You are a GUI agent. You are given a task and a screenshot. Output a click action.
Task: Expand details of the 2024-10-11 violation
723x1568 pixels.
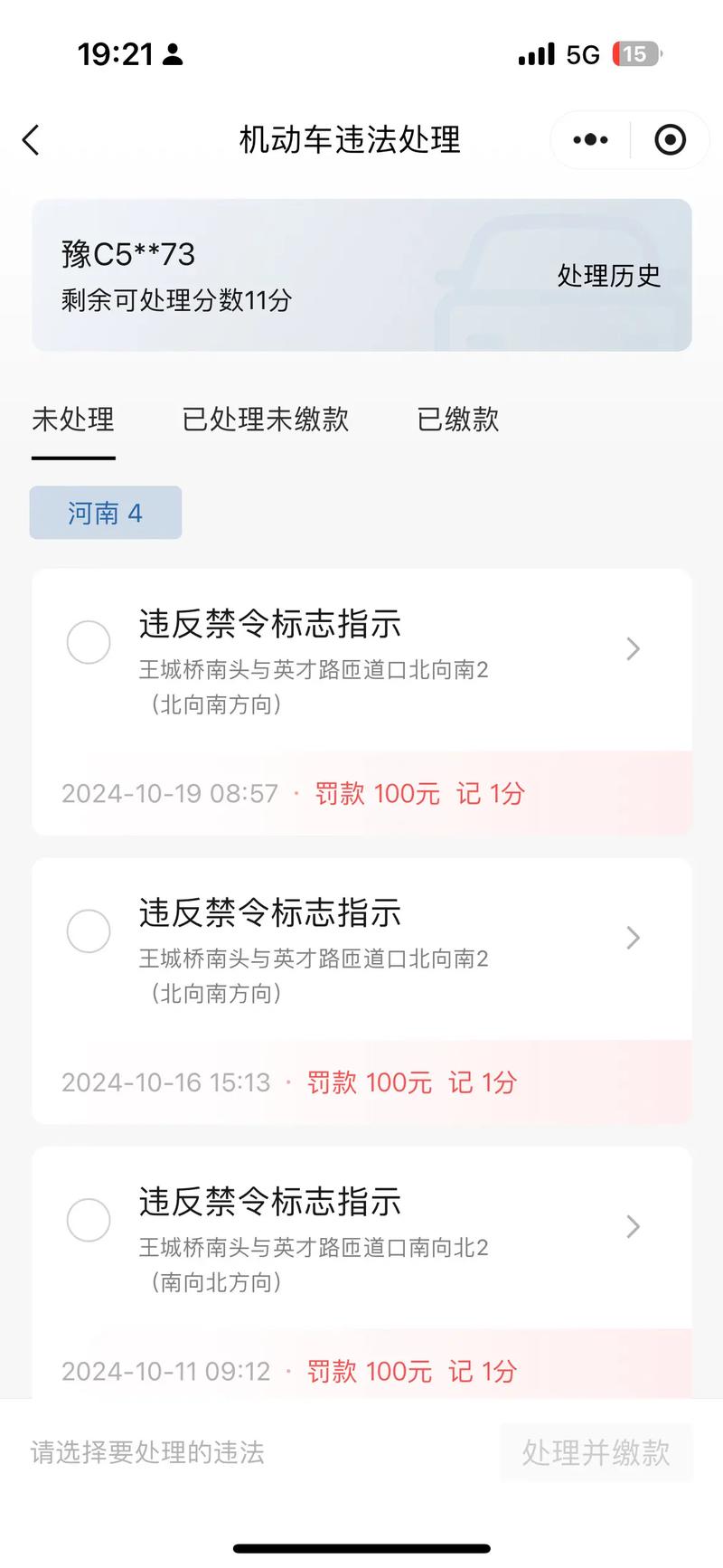(633, 1226)
